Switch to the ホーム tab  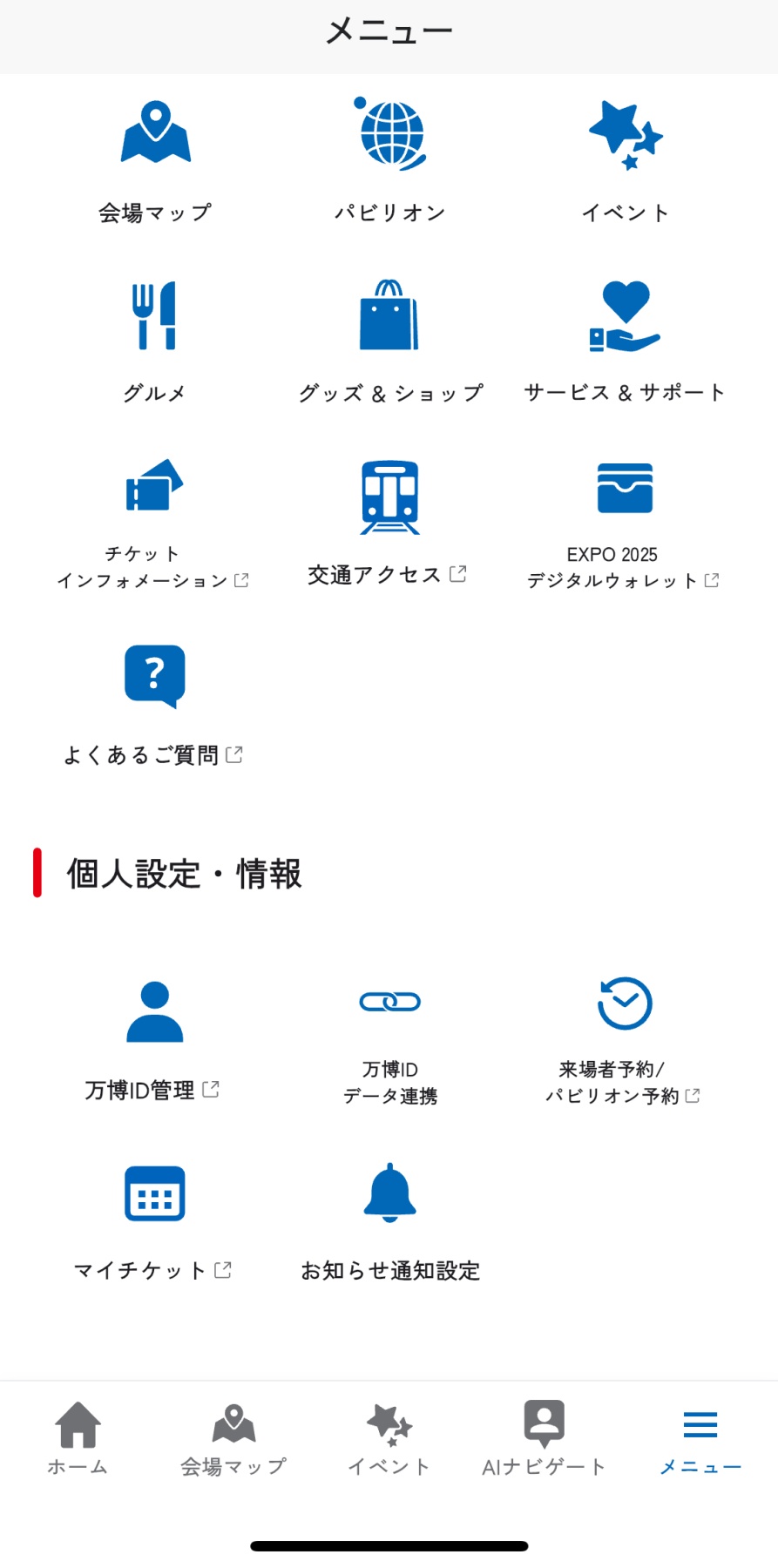point(78,1439)
